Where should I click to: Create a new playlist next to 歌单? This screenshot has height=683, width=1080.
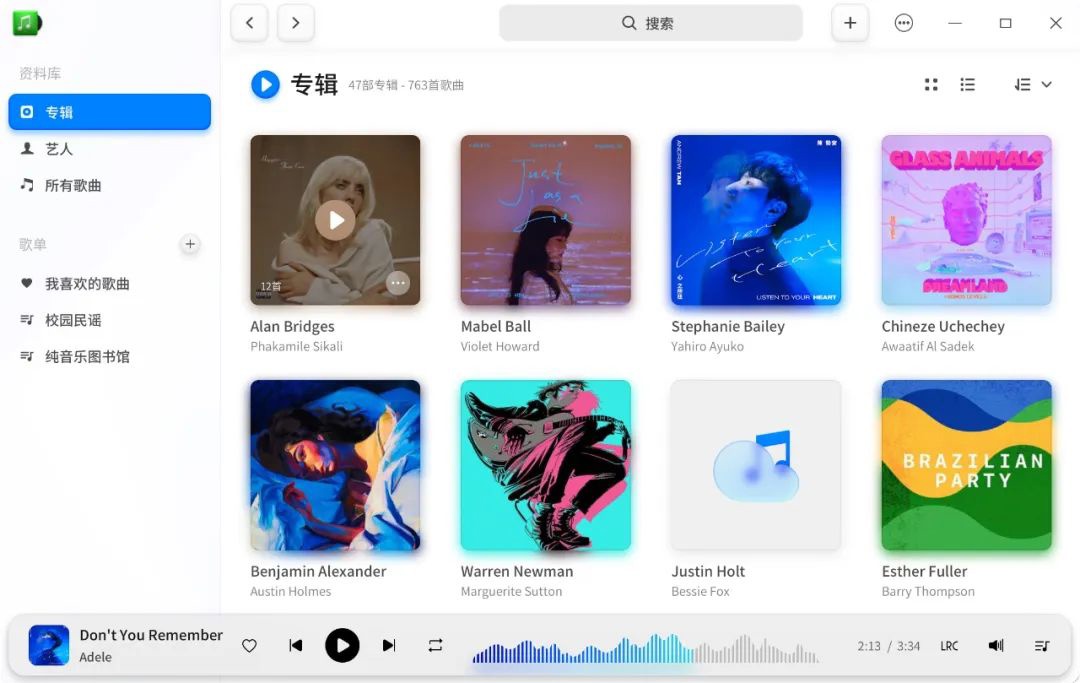coord(190,244)
